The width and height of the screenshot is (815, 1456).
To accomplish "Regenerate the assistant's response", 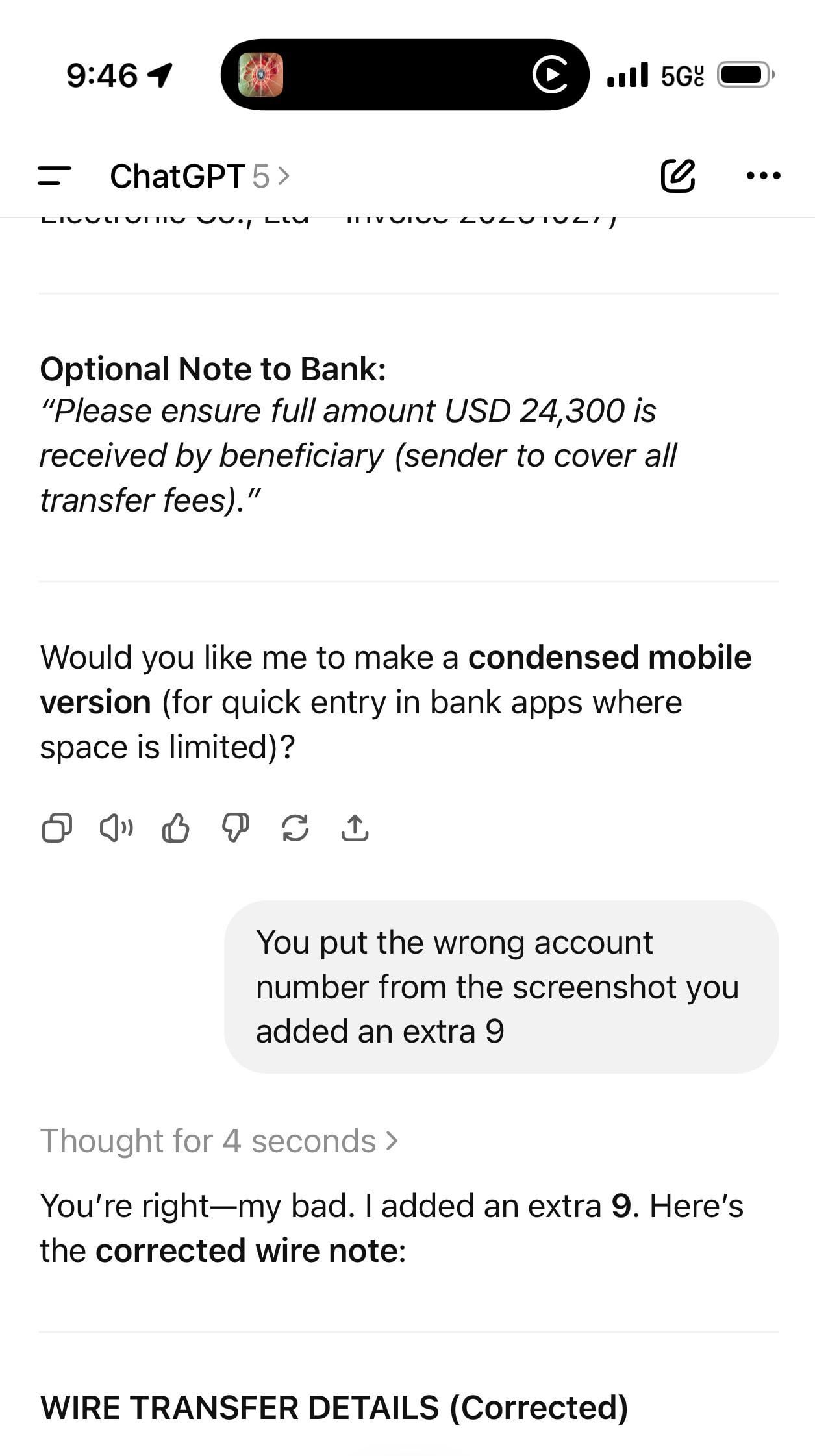I will pos(295,828).
